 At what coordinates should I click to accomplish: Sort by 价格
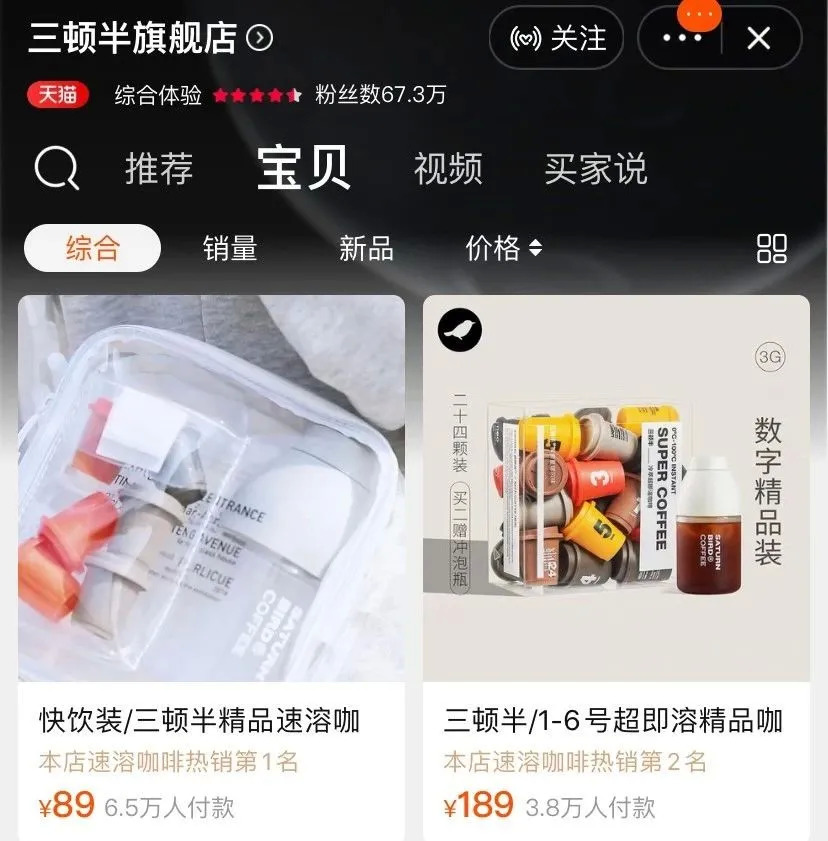[503, 248]
